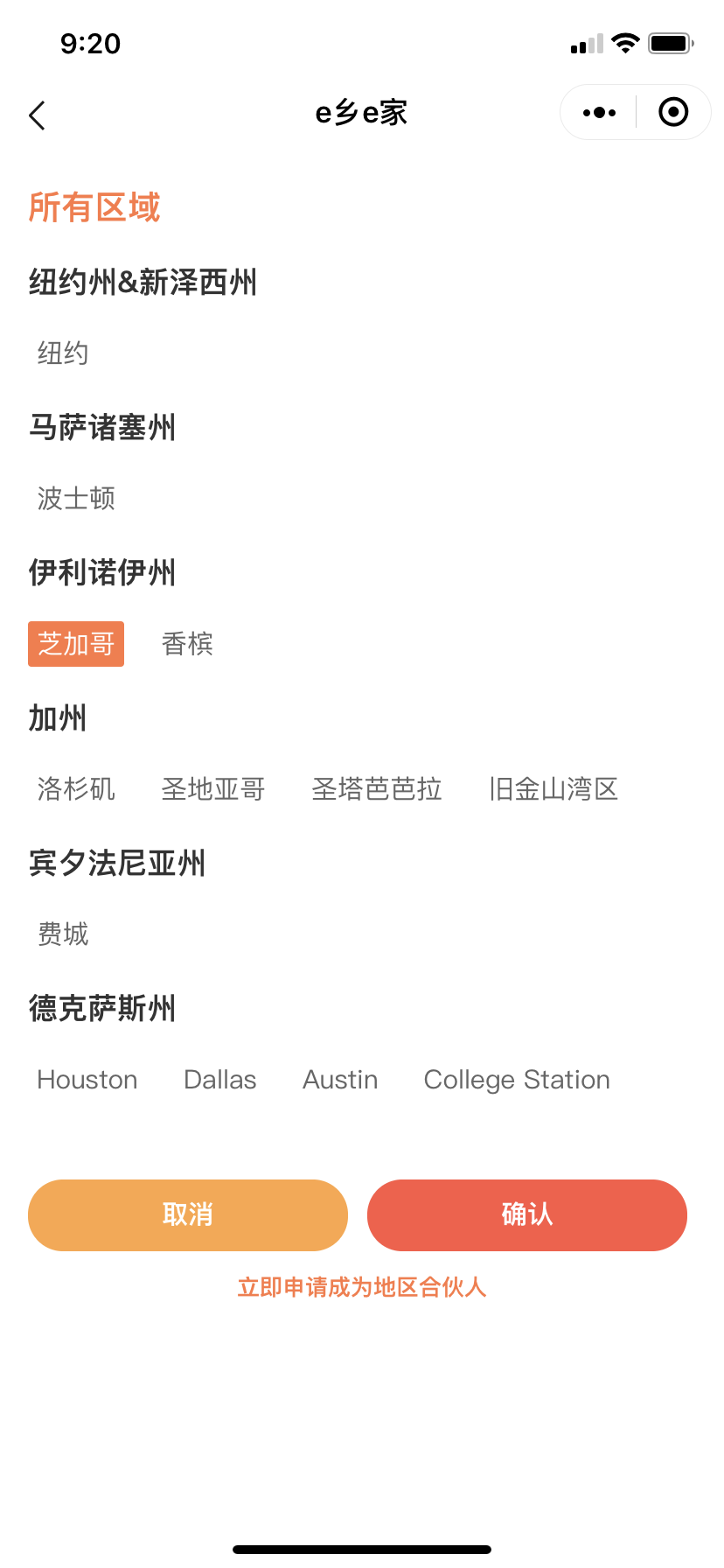Select 香槟 under 伊利诺伊州
The height and width of the screenshot is (1568, 724).
click(187, 644)
